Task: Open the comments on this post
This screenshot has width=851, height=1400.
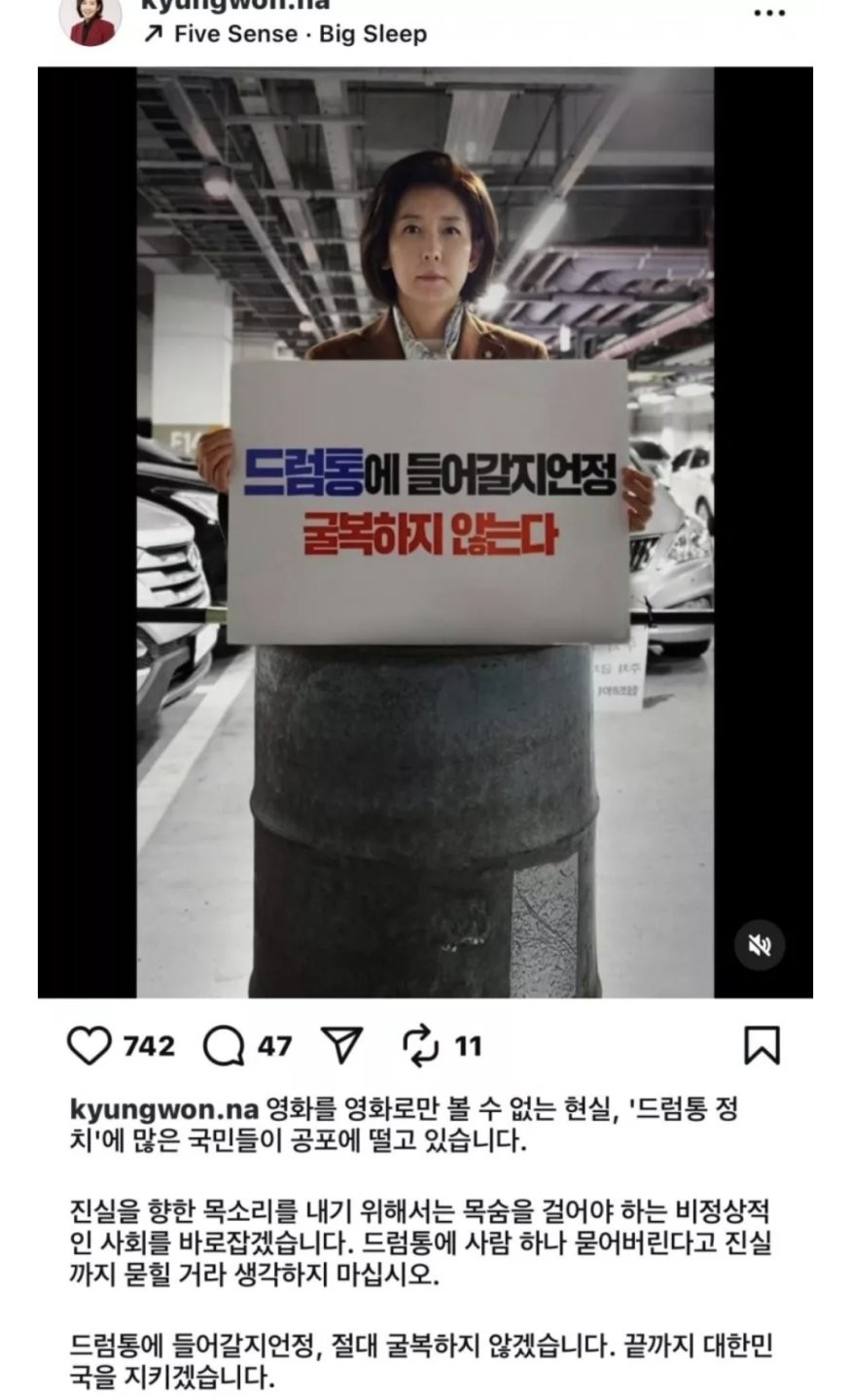Action: click(x=224, y=1046)
